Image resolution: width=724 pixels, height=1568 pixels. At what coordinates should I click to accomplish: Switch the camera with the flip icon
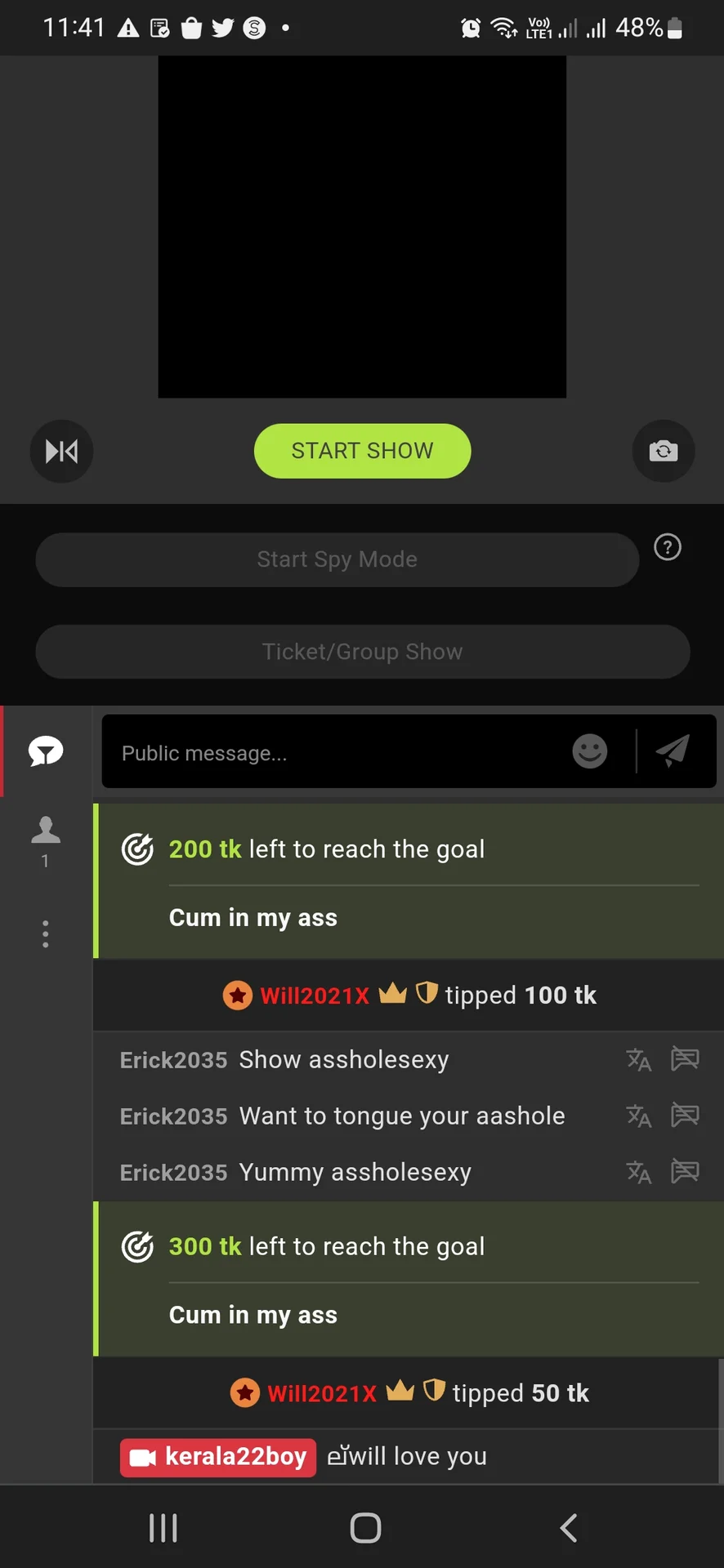pyautogui.click(x=663, y=451)
